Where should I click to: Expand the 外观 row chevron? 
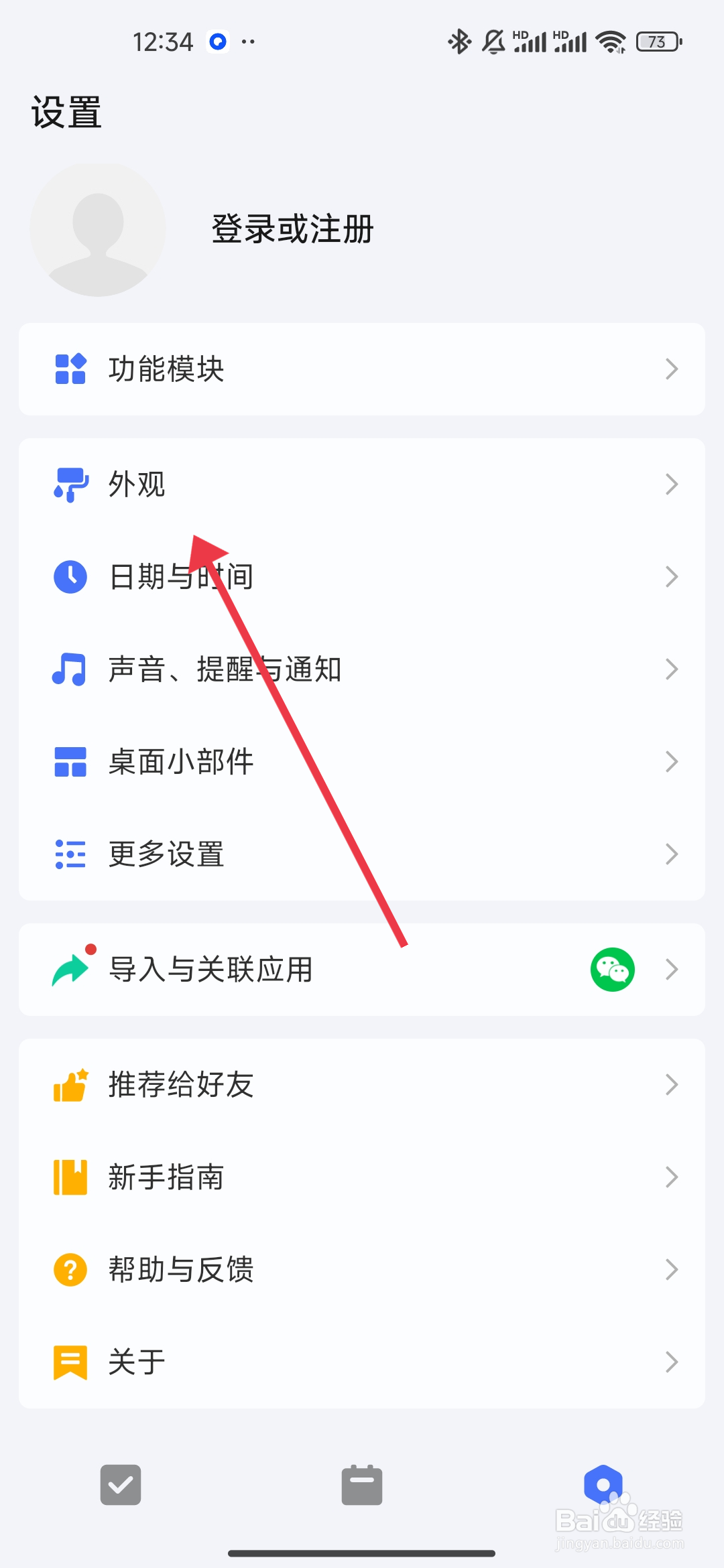[x=672, y=484]
